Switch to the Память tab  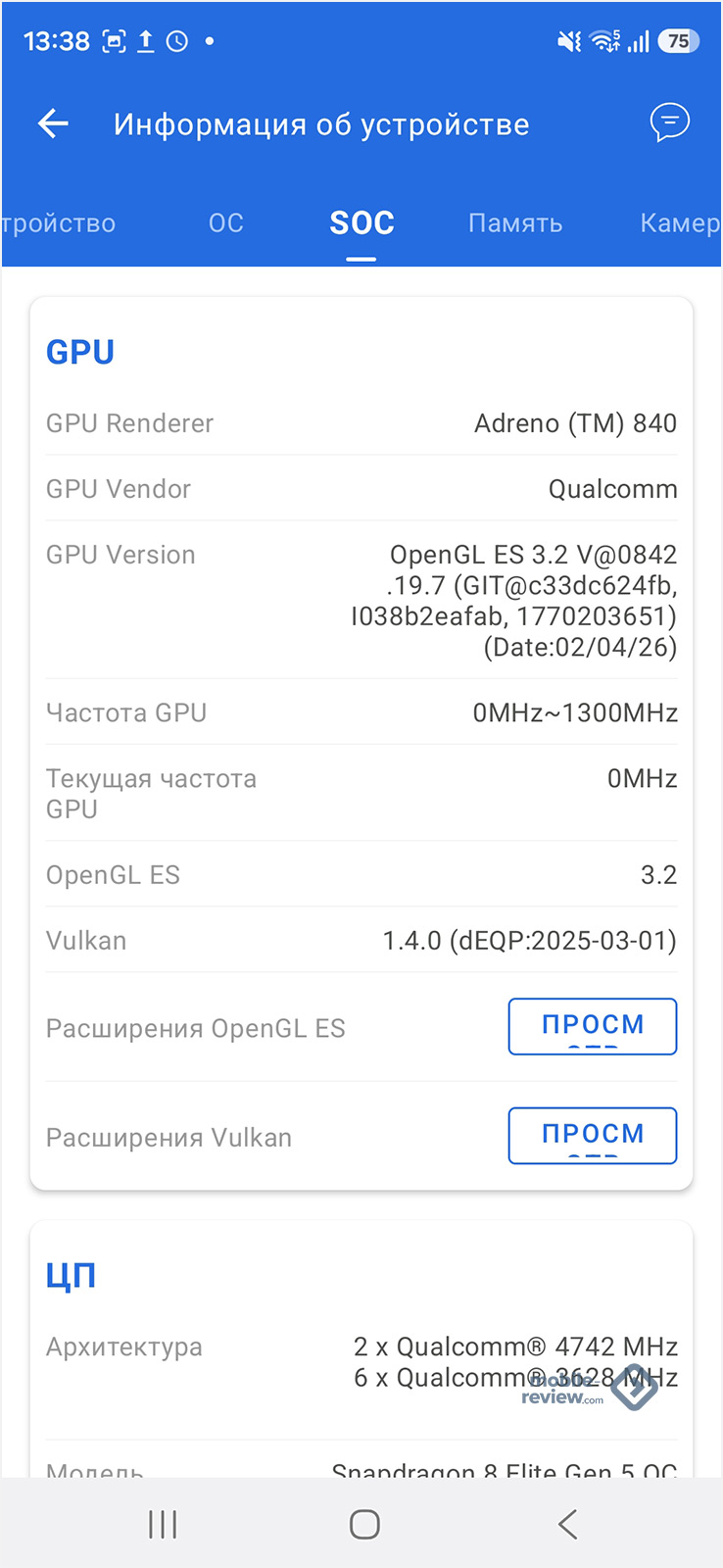tap(515, 223)
